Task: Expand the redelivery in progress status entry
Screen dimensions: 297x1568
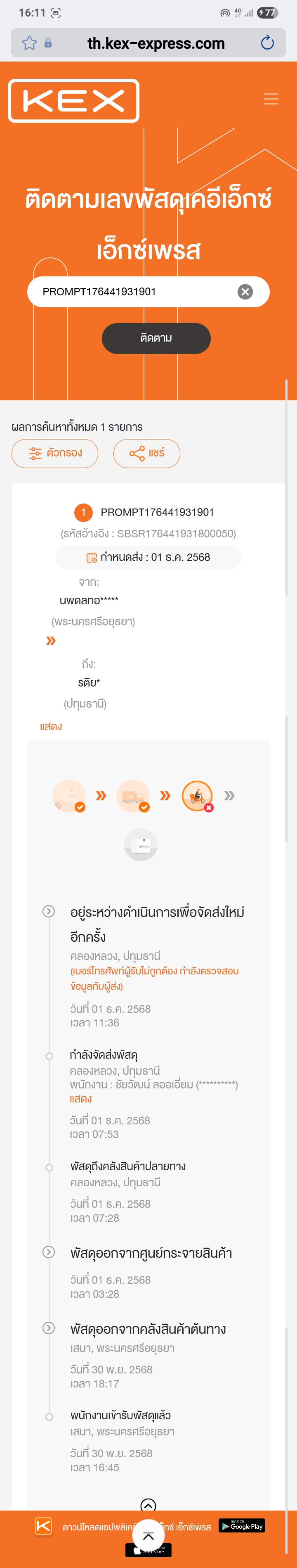Action: [x=49, y=911]
